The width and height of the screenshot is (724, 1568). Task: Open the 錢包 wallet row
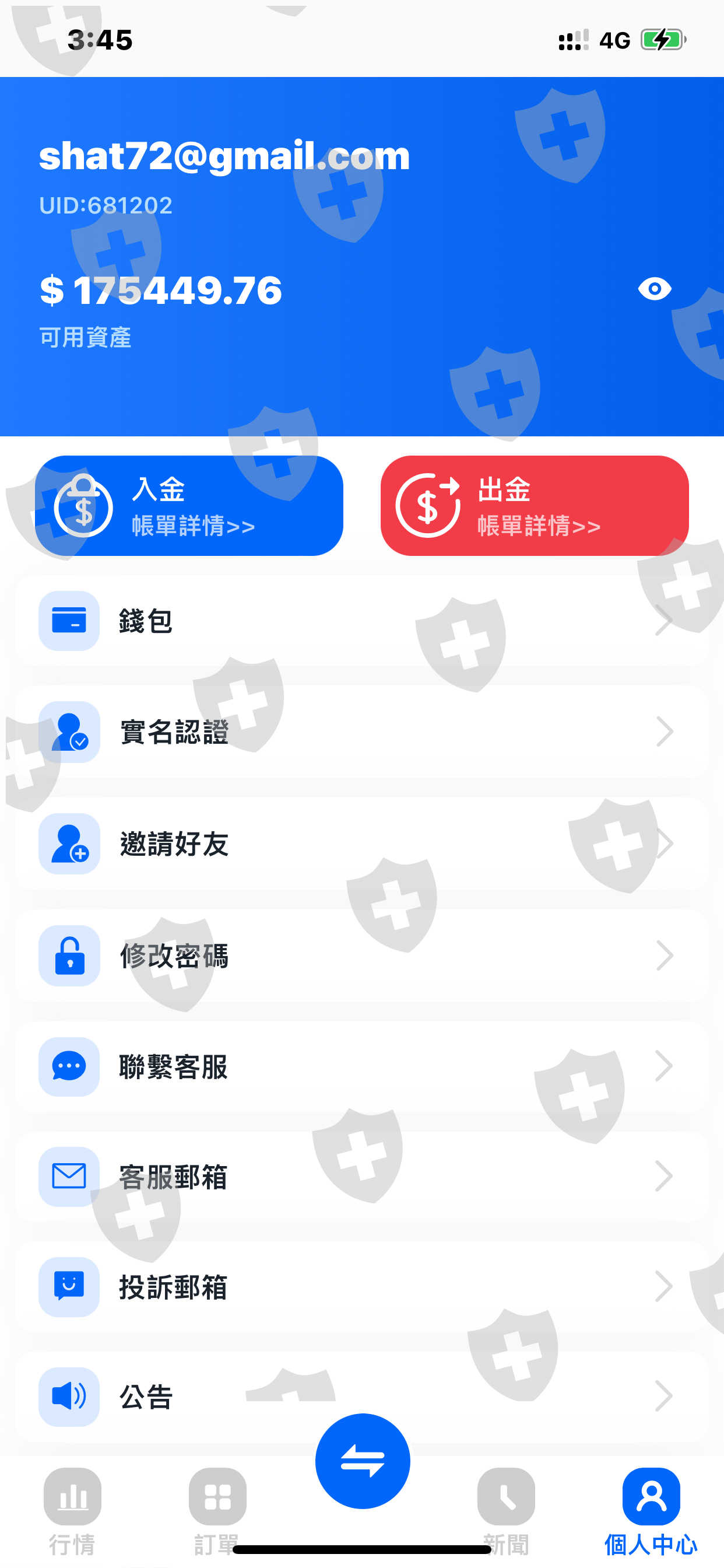click(362, 621)
